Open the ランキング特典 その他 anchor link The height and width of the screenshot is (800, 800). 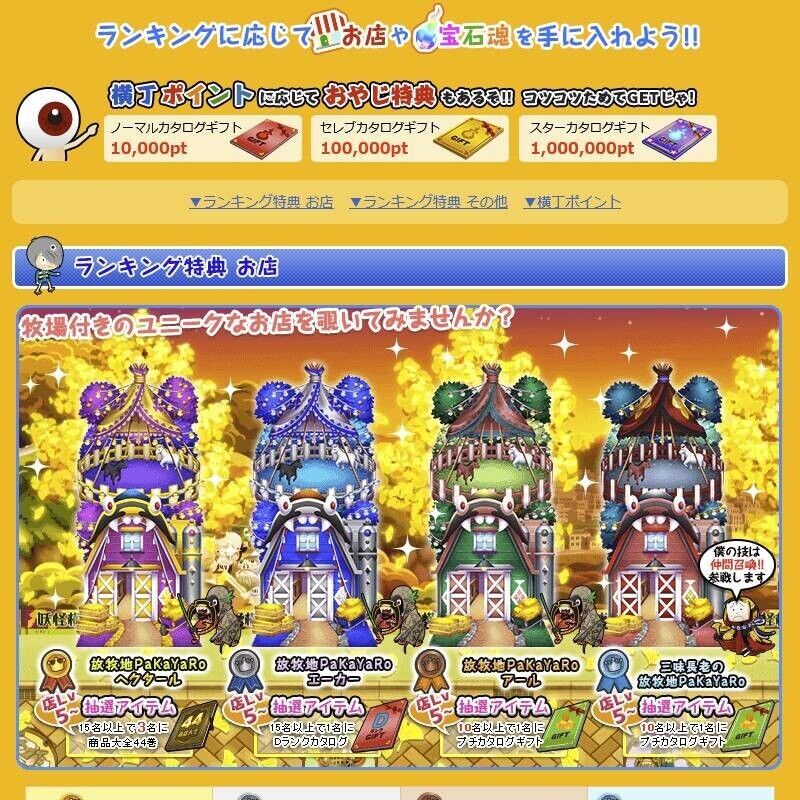428,202
